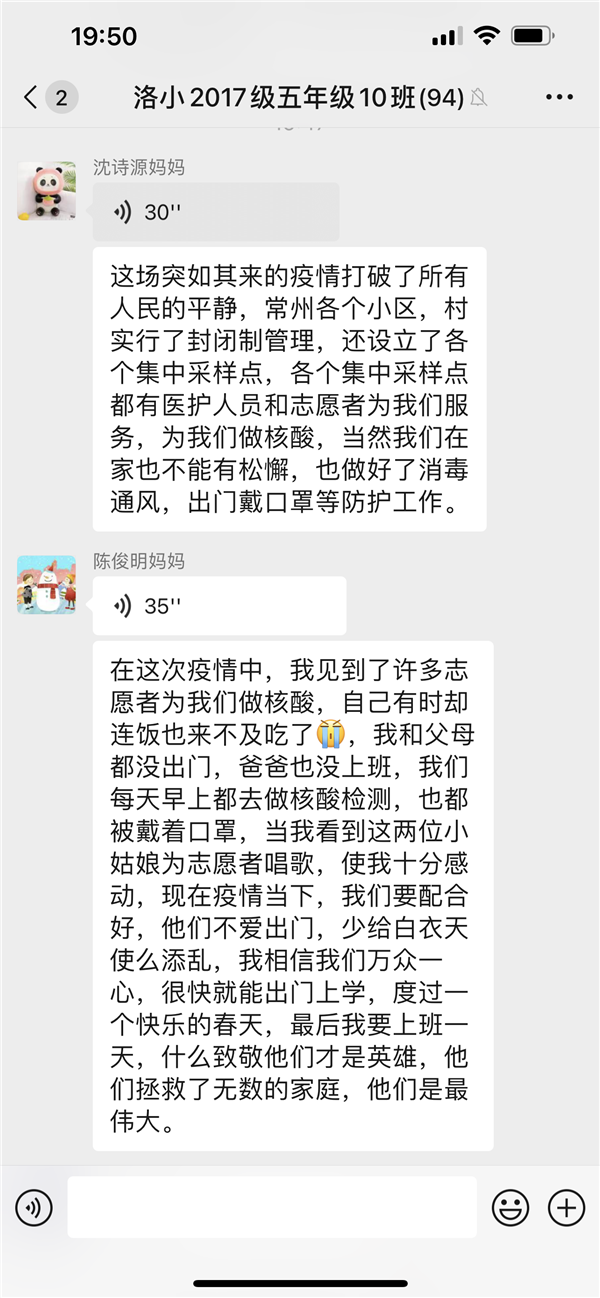Viewport: 600px width, 1298px height.
Task: Open 陈俊明妈妈's profile avatar
Action: tap(46, 584)
